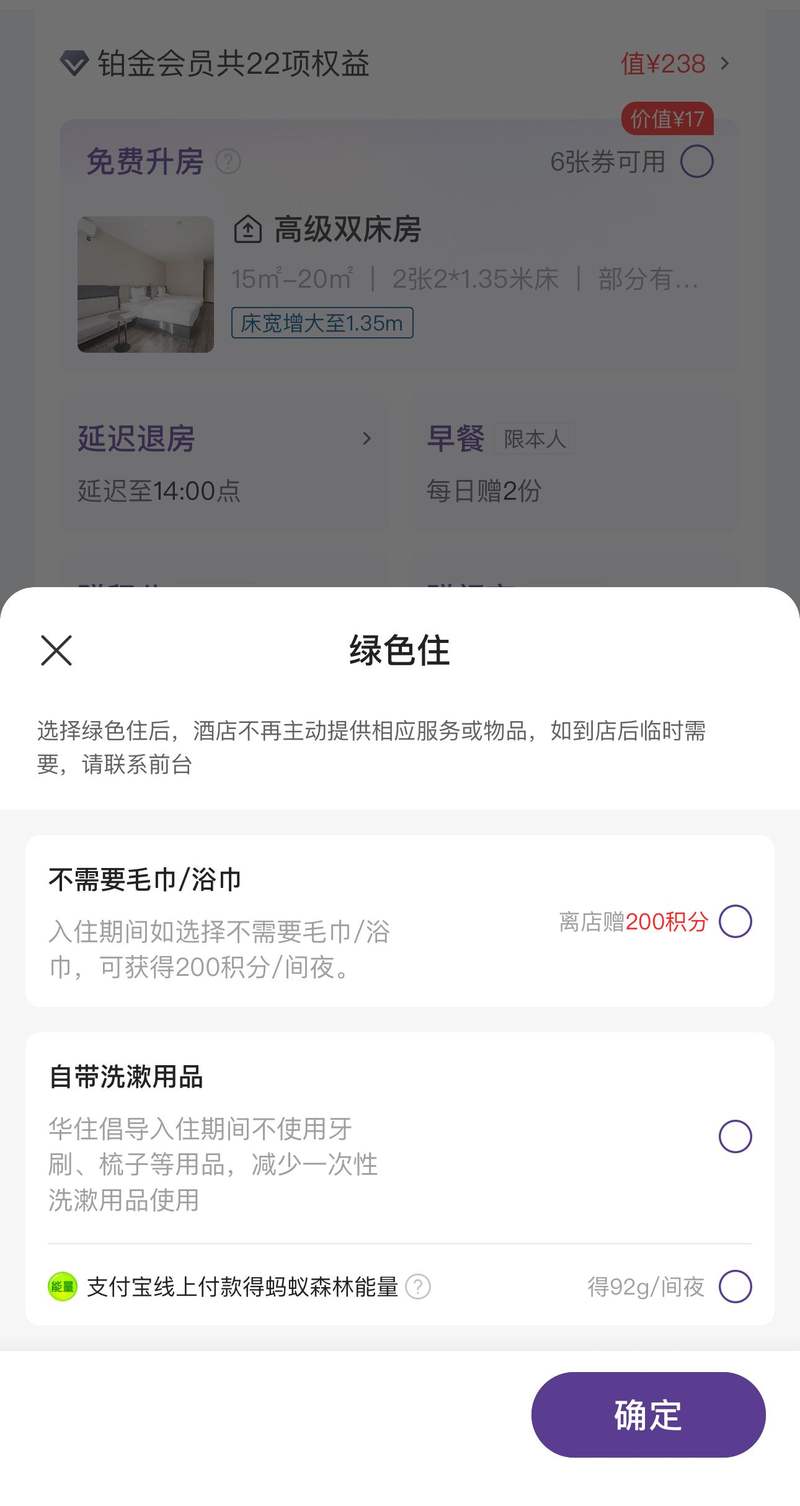The image size is (800, 1506).
Task: Confirm with the 确定 button
Action: tap(648, 1414)
